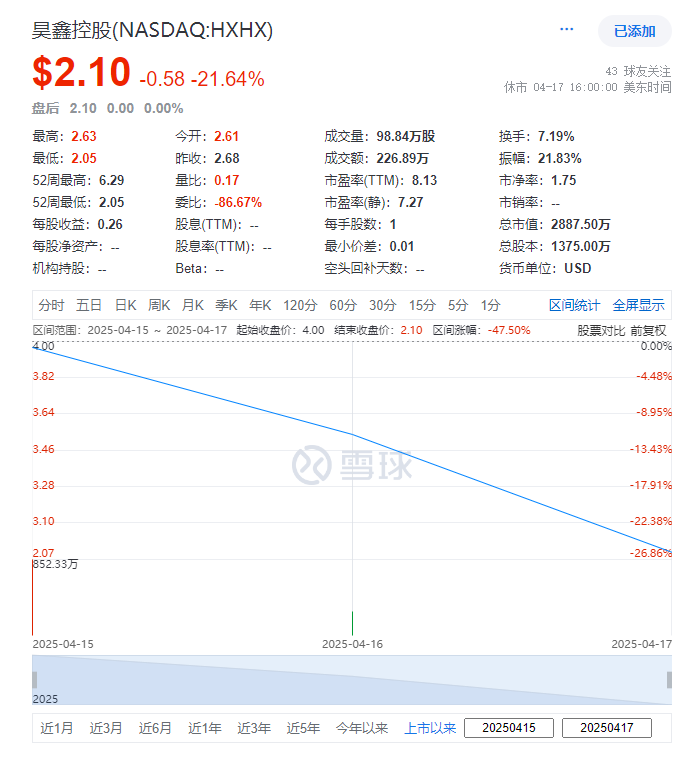Viewport: 697px width, 760px height.
Task: Open 股票对比 stock comparison
Action: point(601,330)
